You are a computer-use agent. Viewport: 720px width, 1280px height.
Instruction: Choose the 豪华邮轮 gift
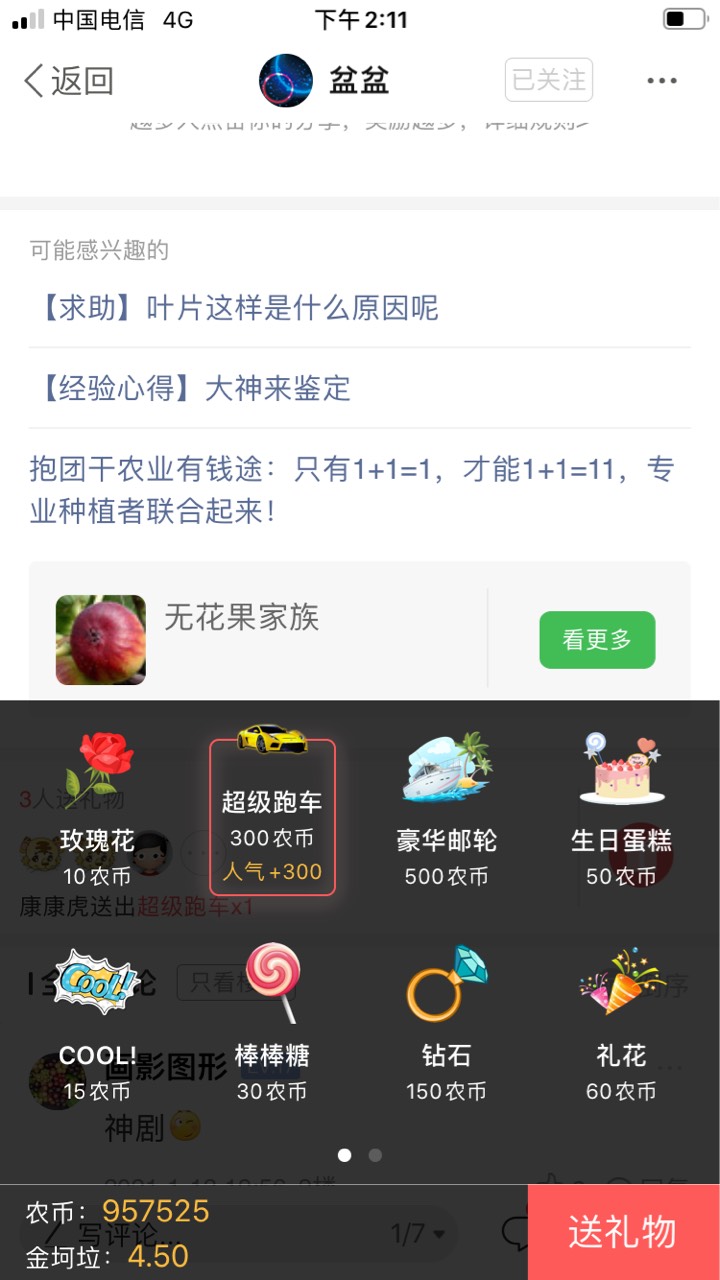tap(447, 812)
